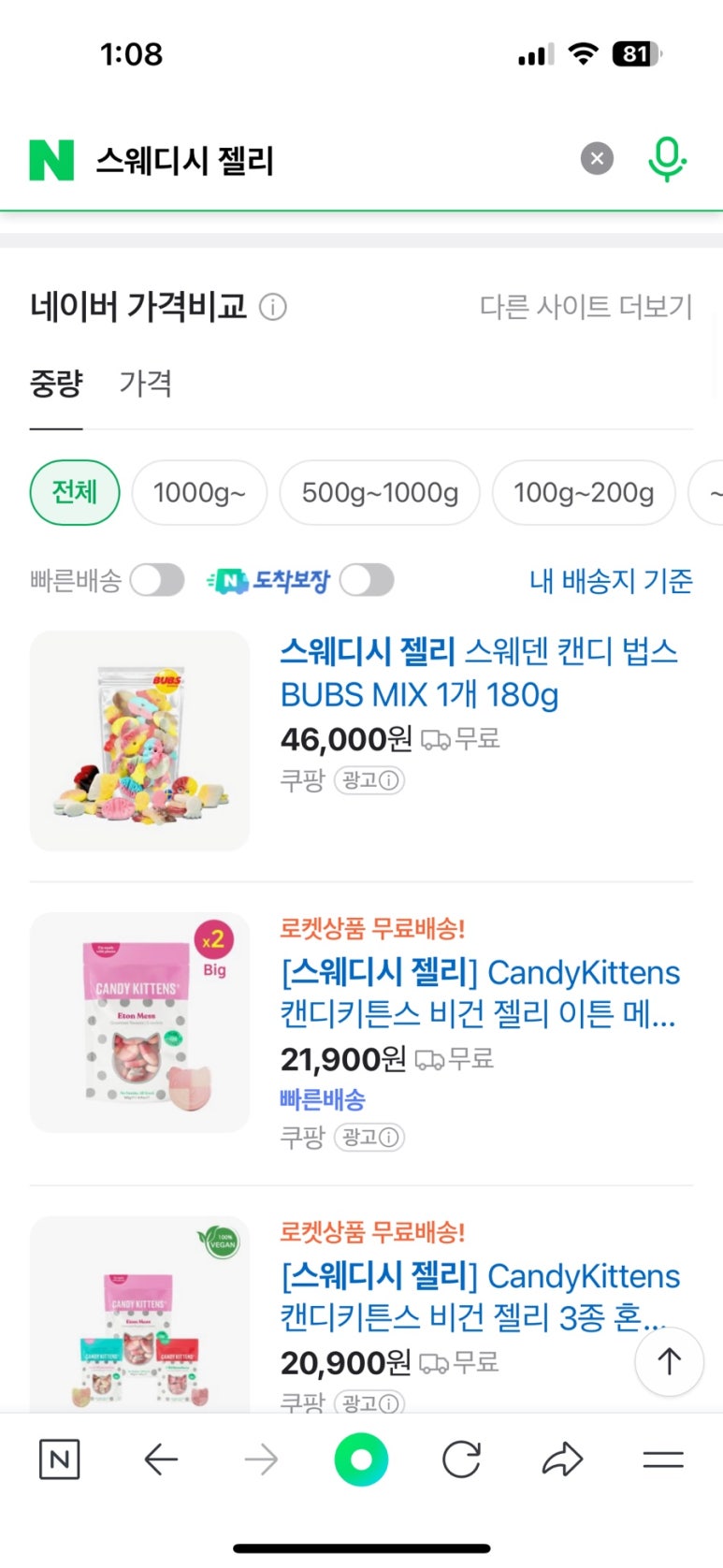723x1568 pixels.
Task: Jump back to top with the arrow button
Action: (669, 1361)
